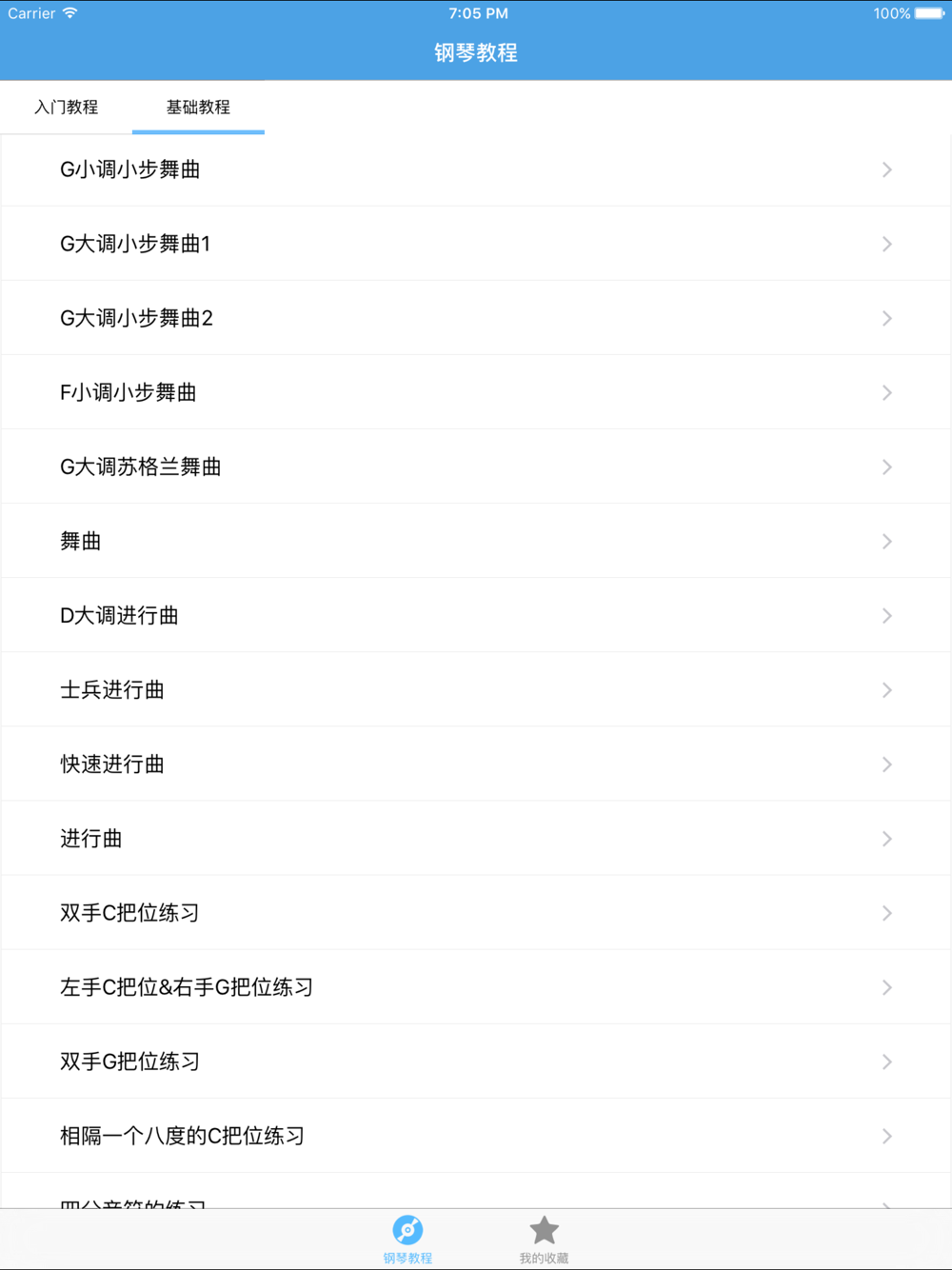
Task: View the F小调小步舞曲 tutorial
Action: pos(476,392)
